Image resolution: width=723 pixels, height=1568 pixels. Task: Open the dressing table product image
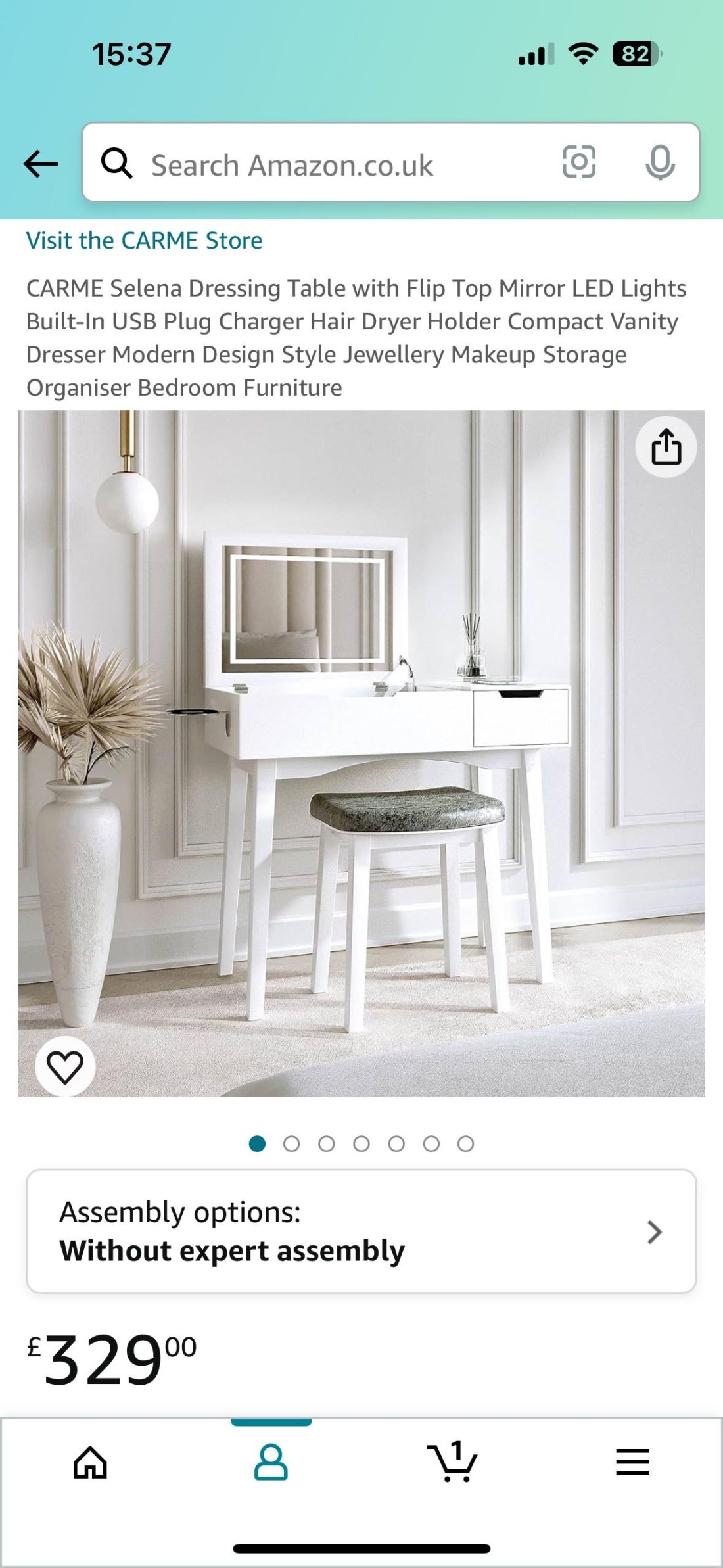(x=361, y=753)
